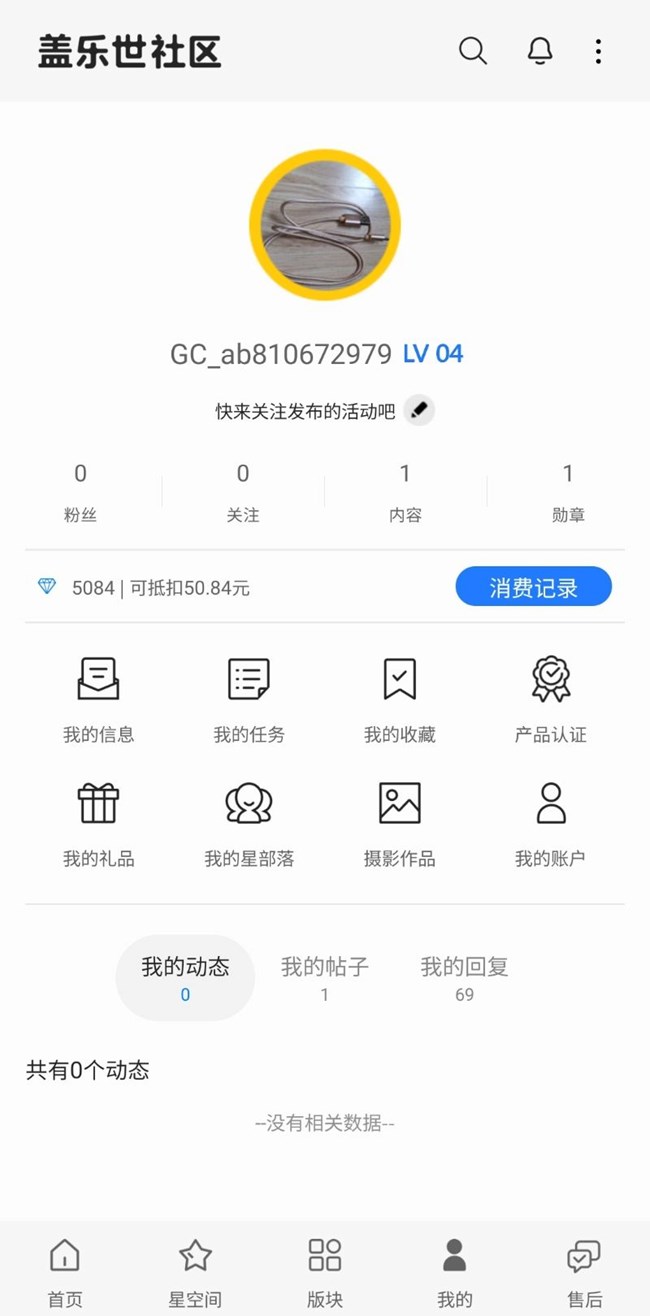Viewport: 650px width, 1316px height.
Task: Check 我的礼品 gifts
Action: 98,822
